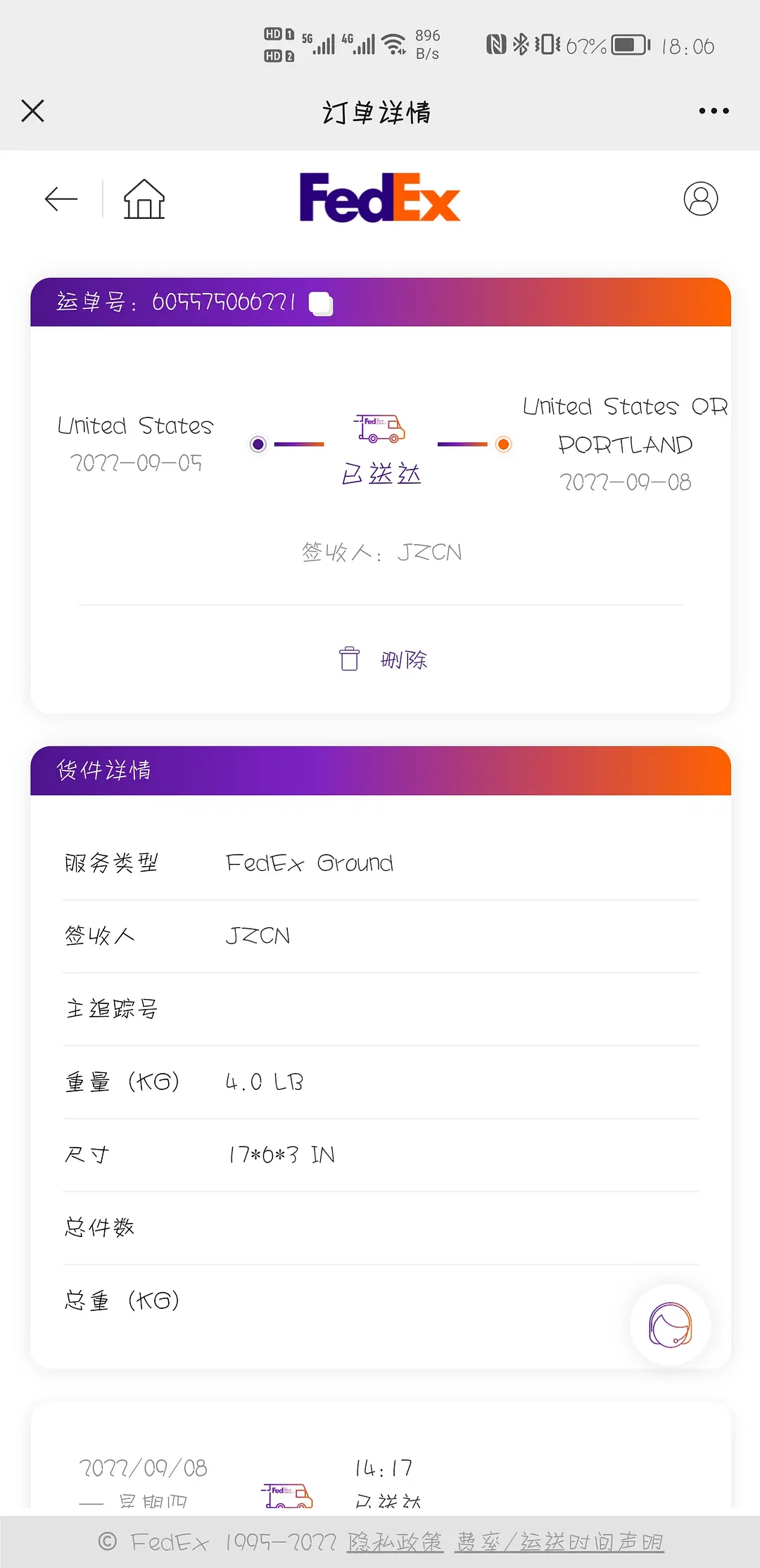
Task: Select the orange destination marker dot
Action: (502, 444)
